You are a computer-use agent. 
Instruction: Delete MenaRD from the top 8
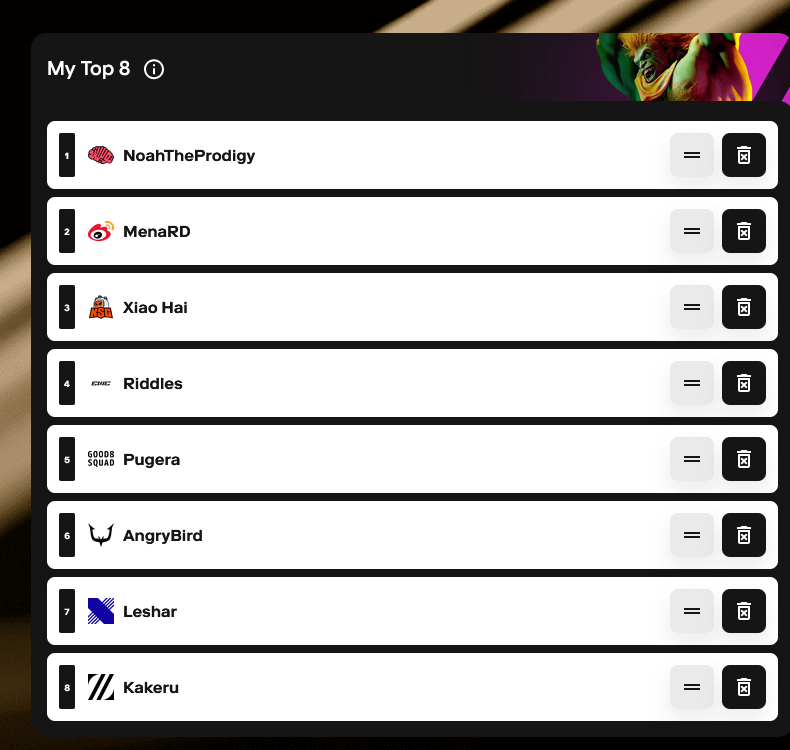(743, 231)
